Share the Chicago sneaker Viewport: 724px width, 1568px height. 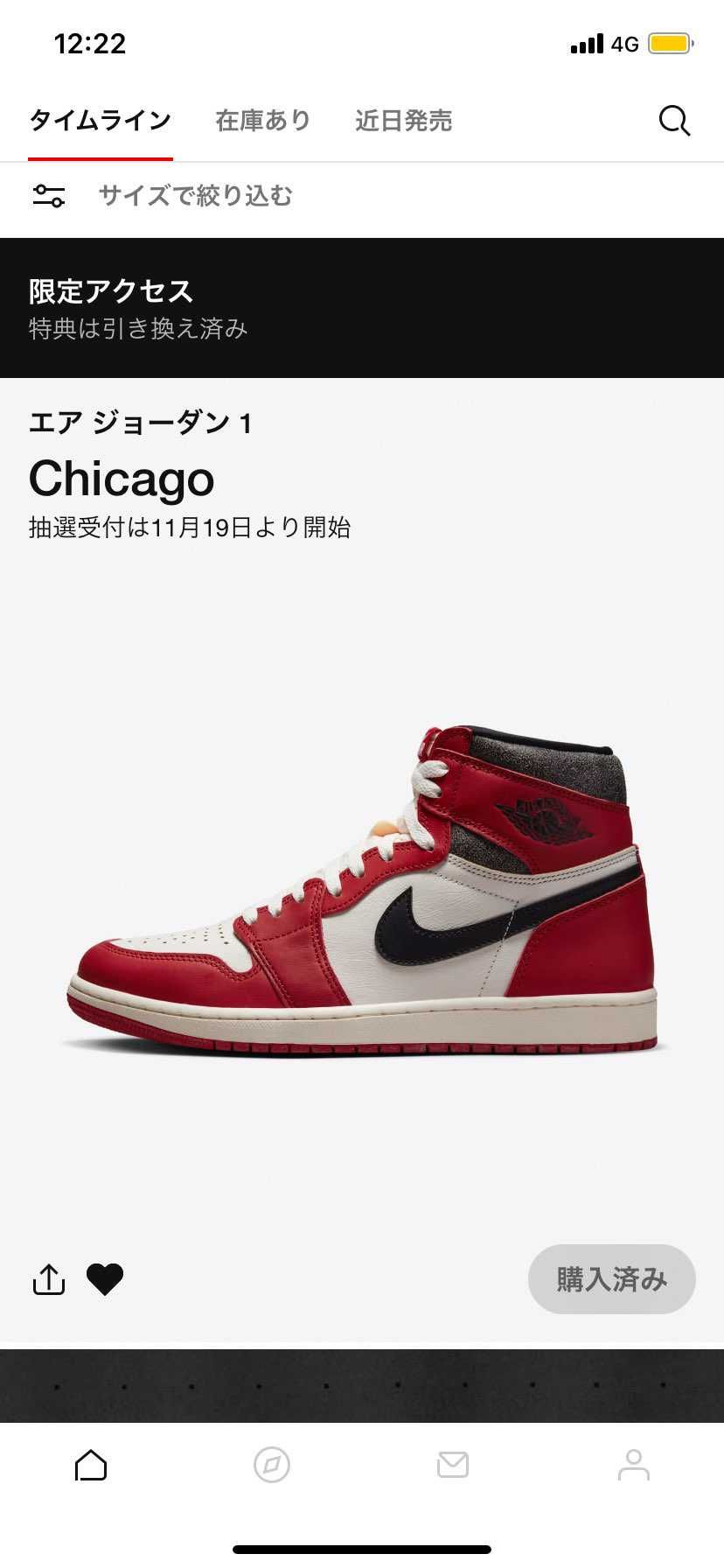pos(49,1279)
